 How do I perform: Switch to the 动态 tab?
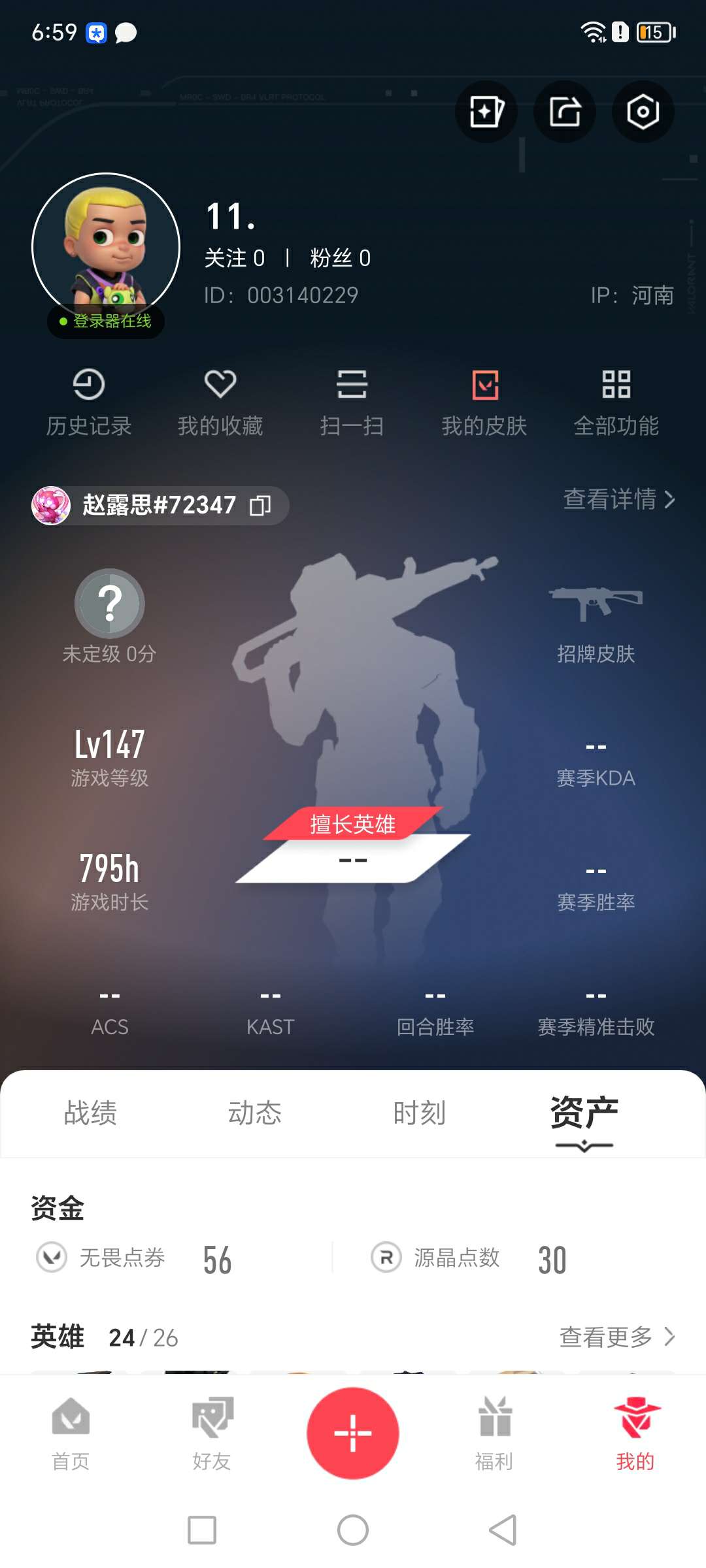pyautogui.click(x=254, y=1113)
